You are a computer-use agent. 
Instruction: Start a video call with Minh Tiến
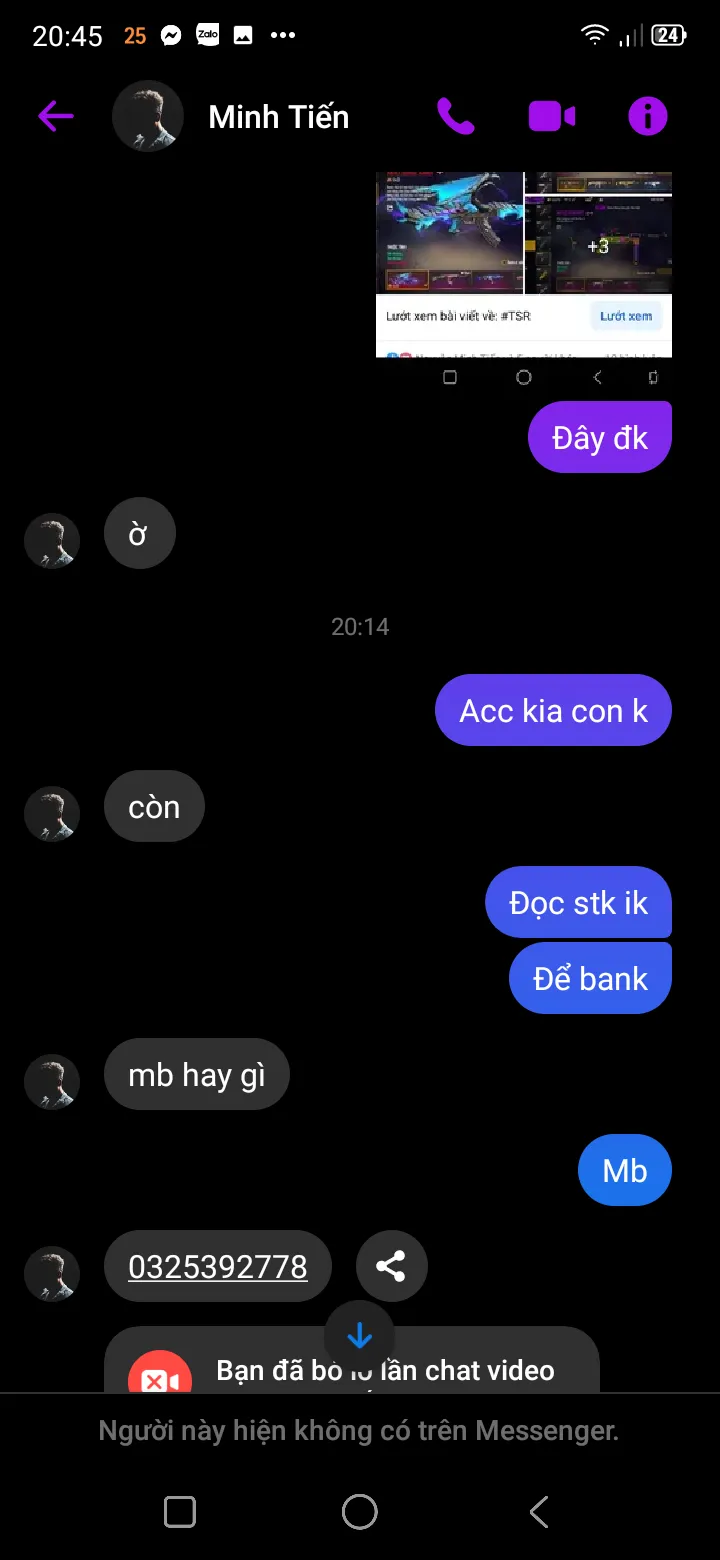(551, 117)
